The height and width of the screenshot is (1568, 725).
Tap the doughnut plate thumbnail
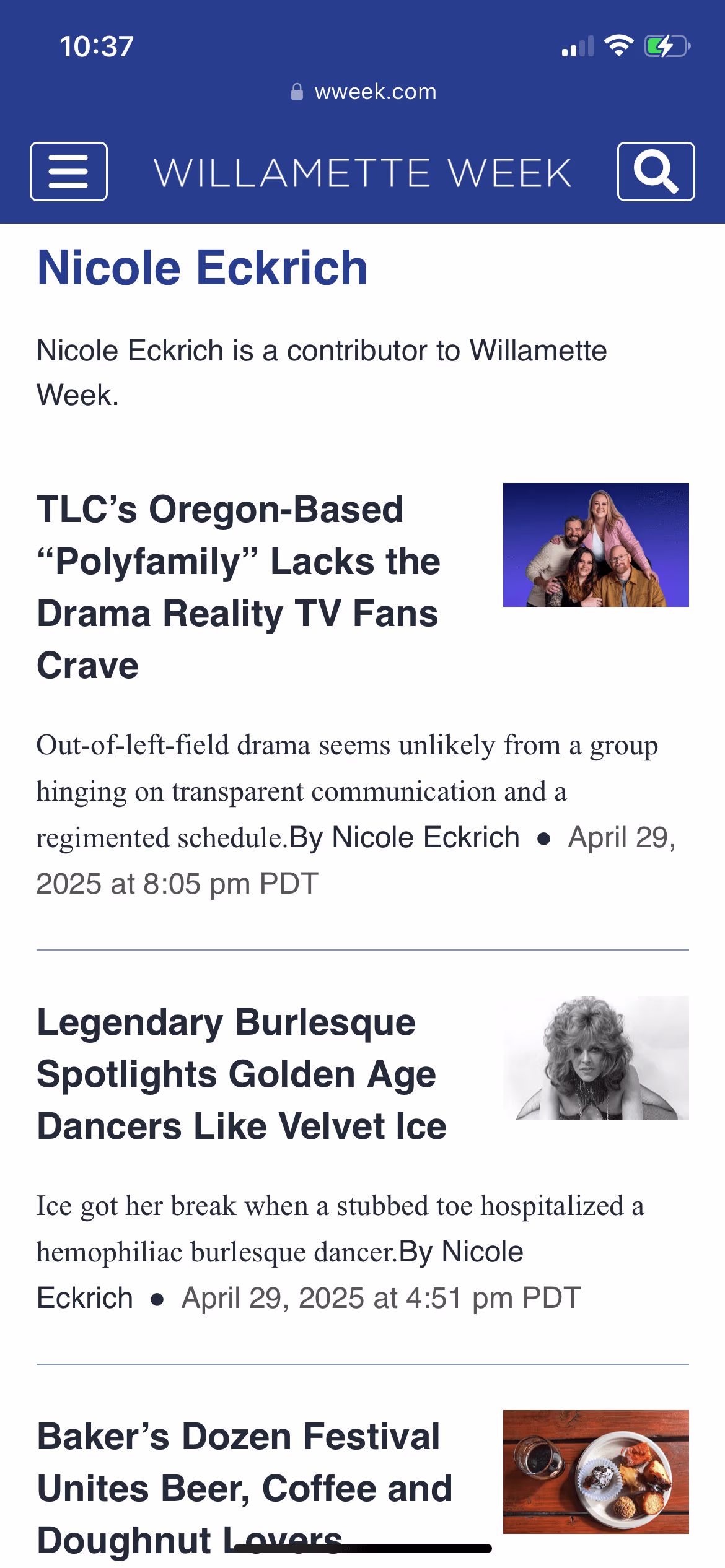(595, 1471)
